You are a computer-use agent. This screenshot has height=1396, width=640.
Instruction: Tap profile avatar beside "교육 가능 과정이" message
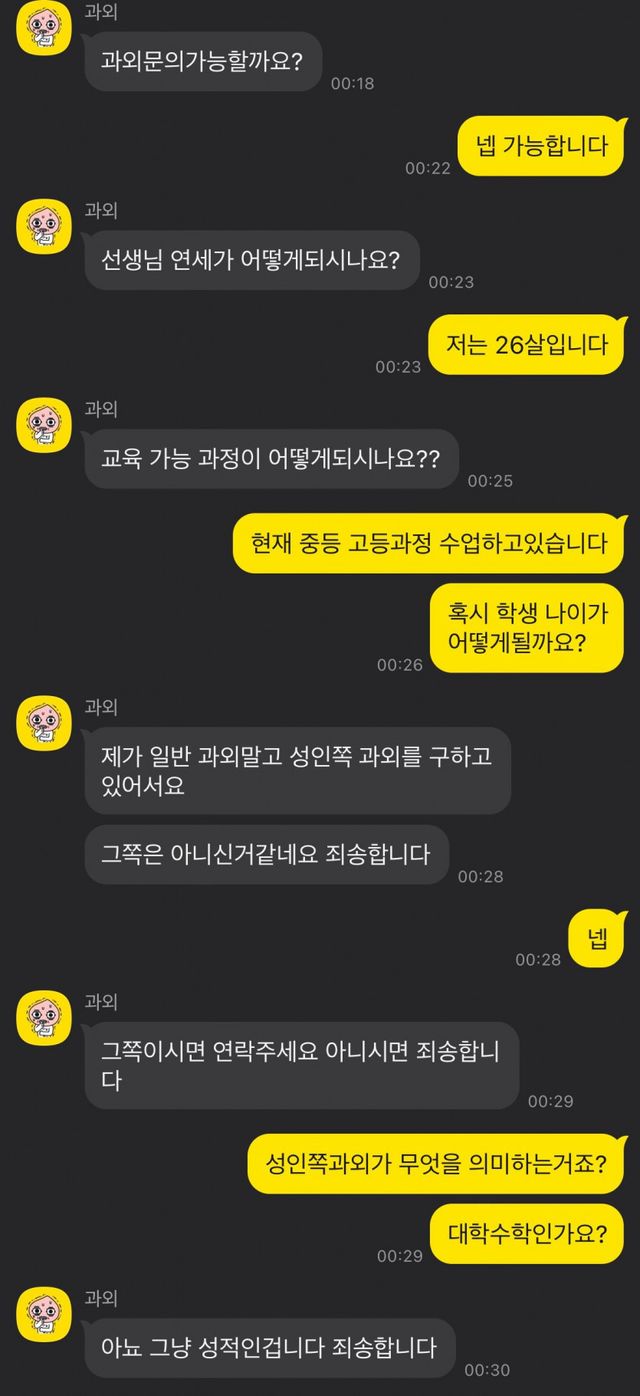click(44, 425)
